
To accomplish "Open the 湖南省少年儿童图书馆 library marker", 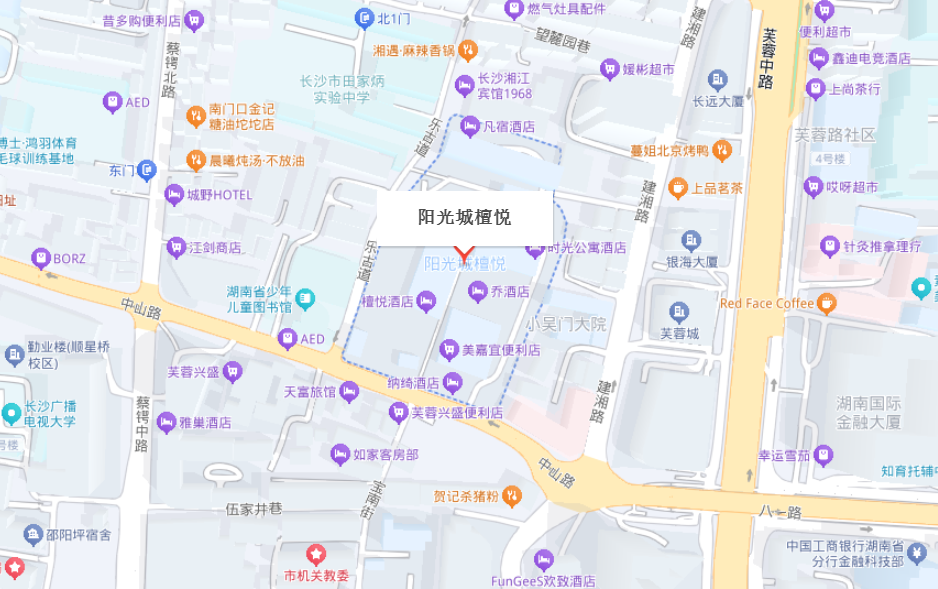I will click(x=305, y=298).
